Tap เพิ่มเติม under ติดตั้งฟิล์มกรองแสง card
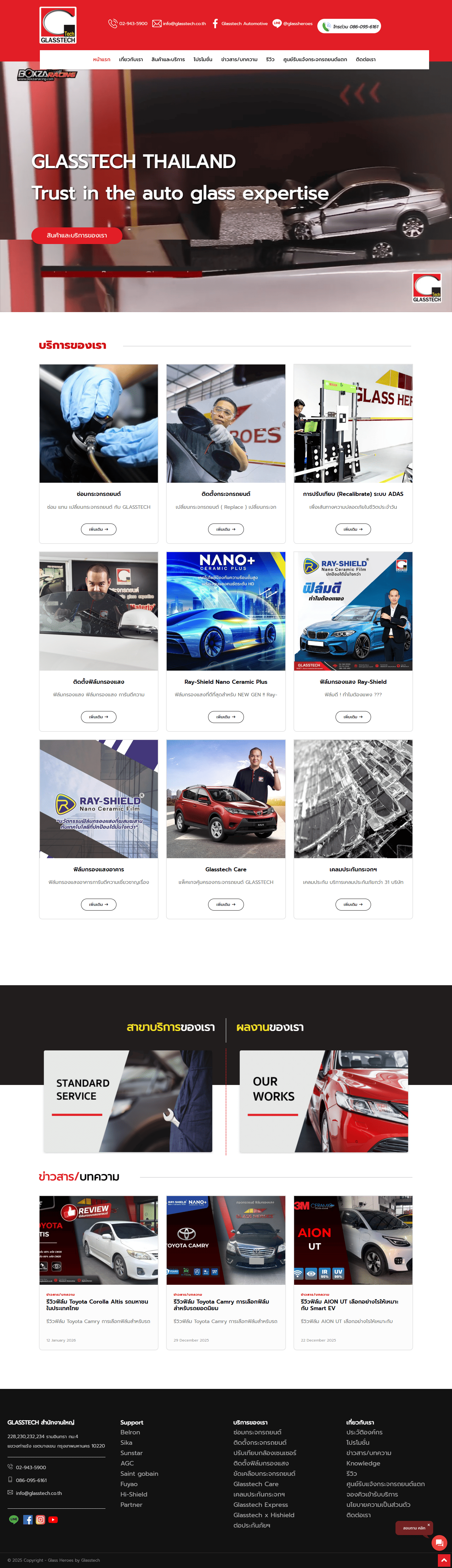452x1568 pixels. point(98,717)
